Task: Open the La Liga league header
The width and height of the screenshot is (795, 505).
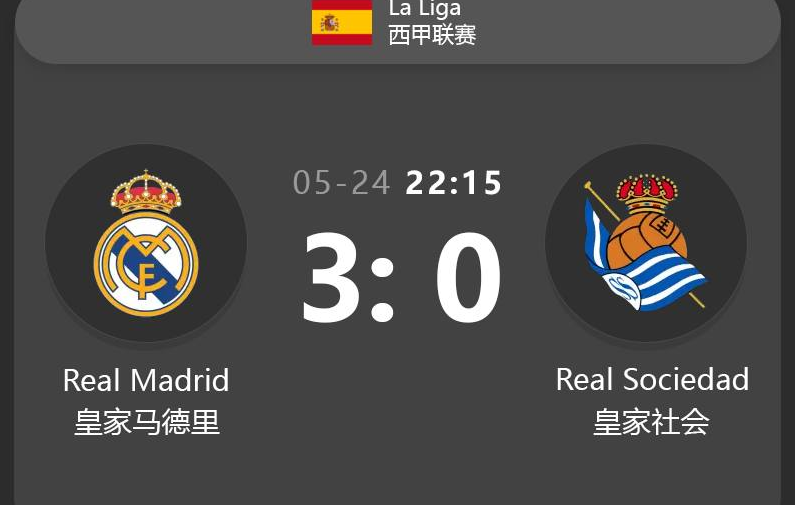Action: 398,25
